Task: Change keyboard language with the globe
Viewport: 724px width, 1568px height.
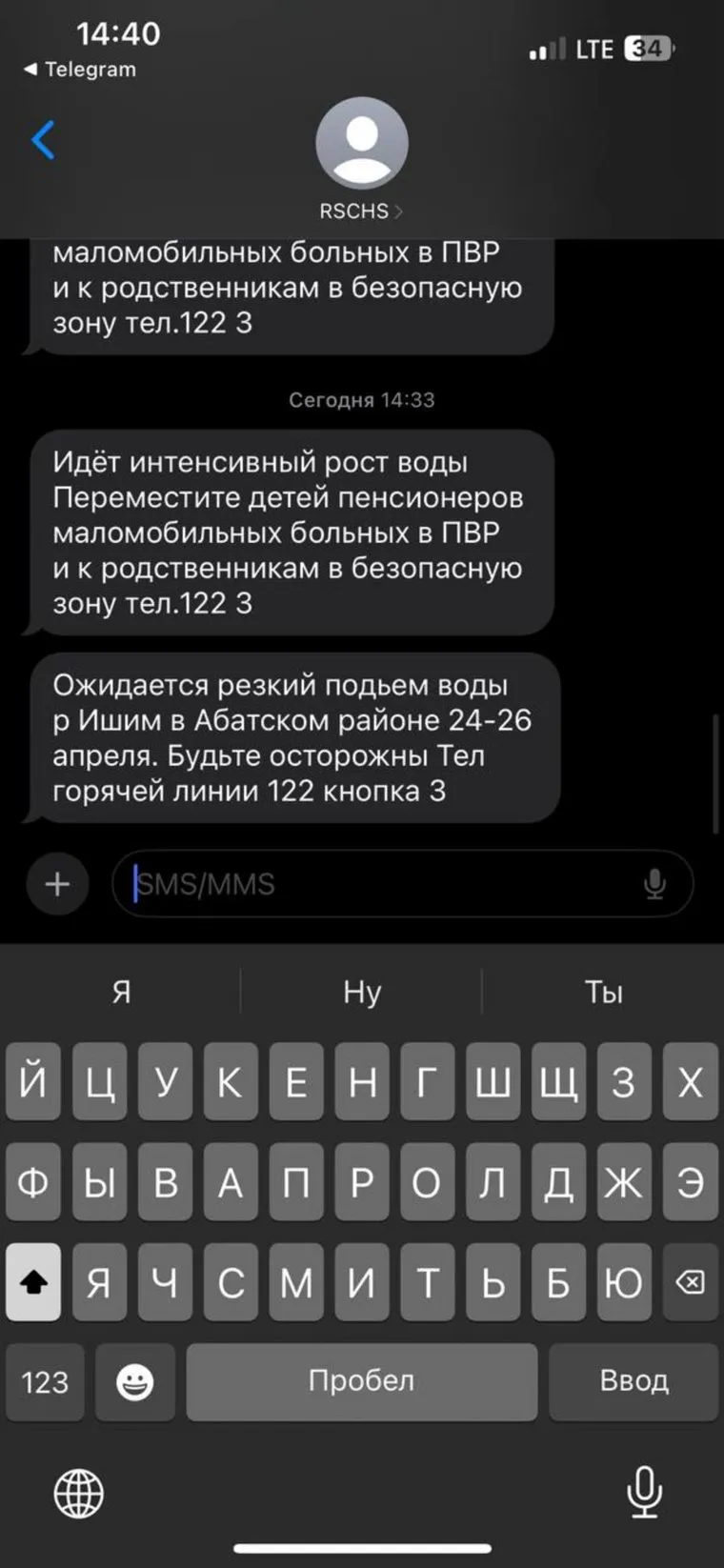Action: pos(79,1493)
